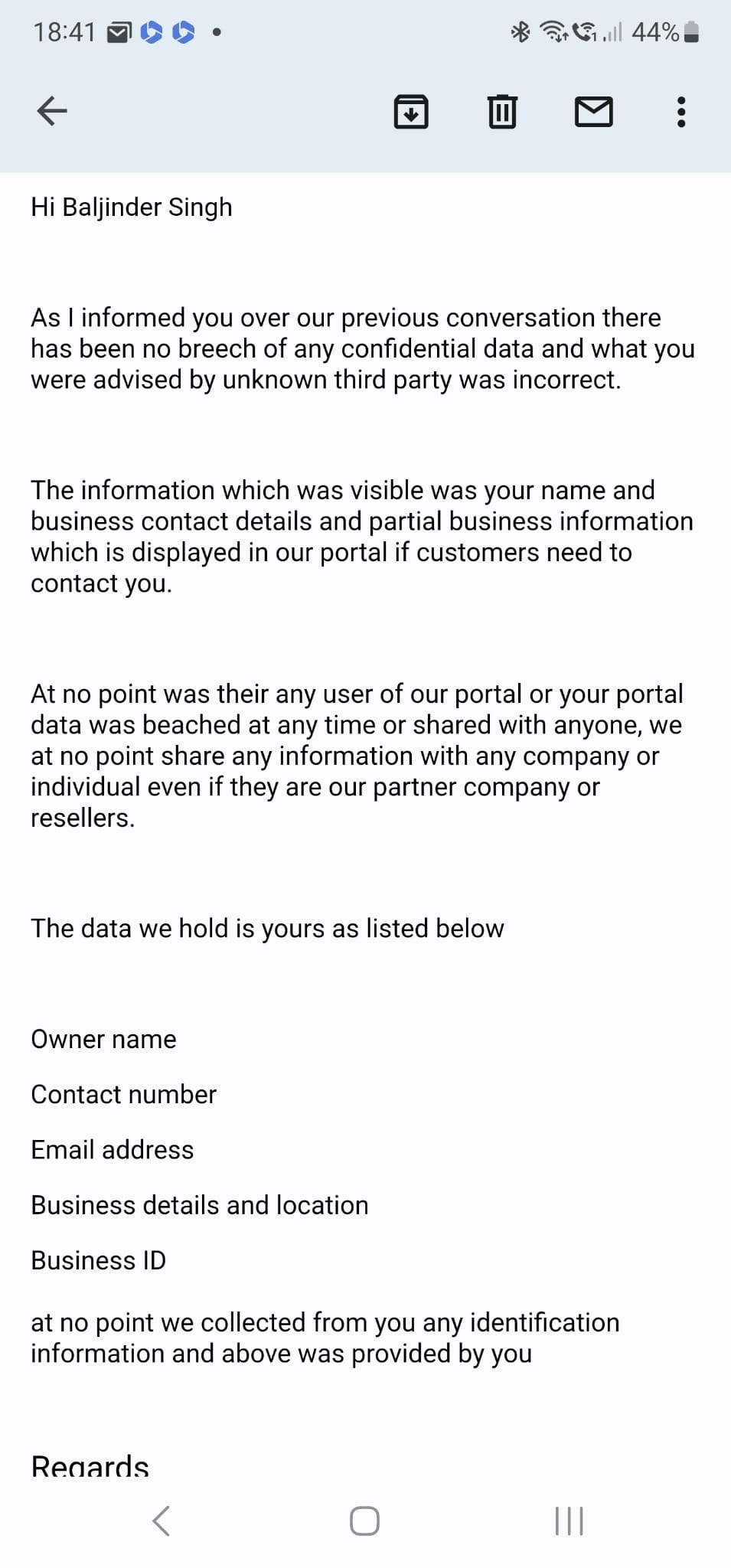Mark this email as unread
This screenshot has height=1568, width=731.
pos(593,112)
